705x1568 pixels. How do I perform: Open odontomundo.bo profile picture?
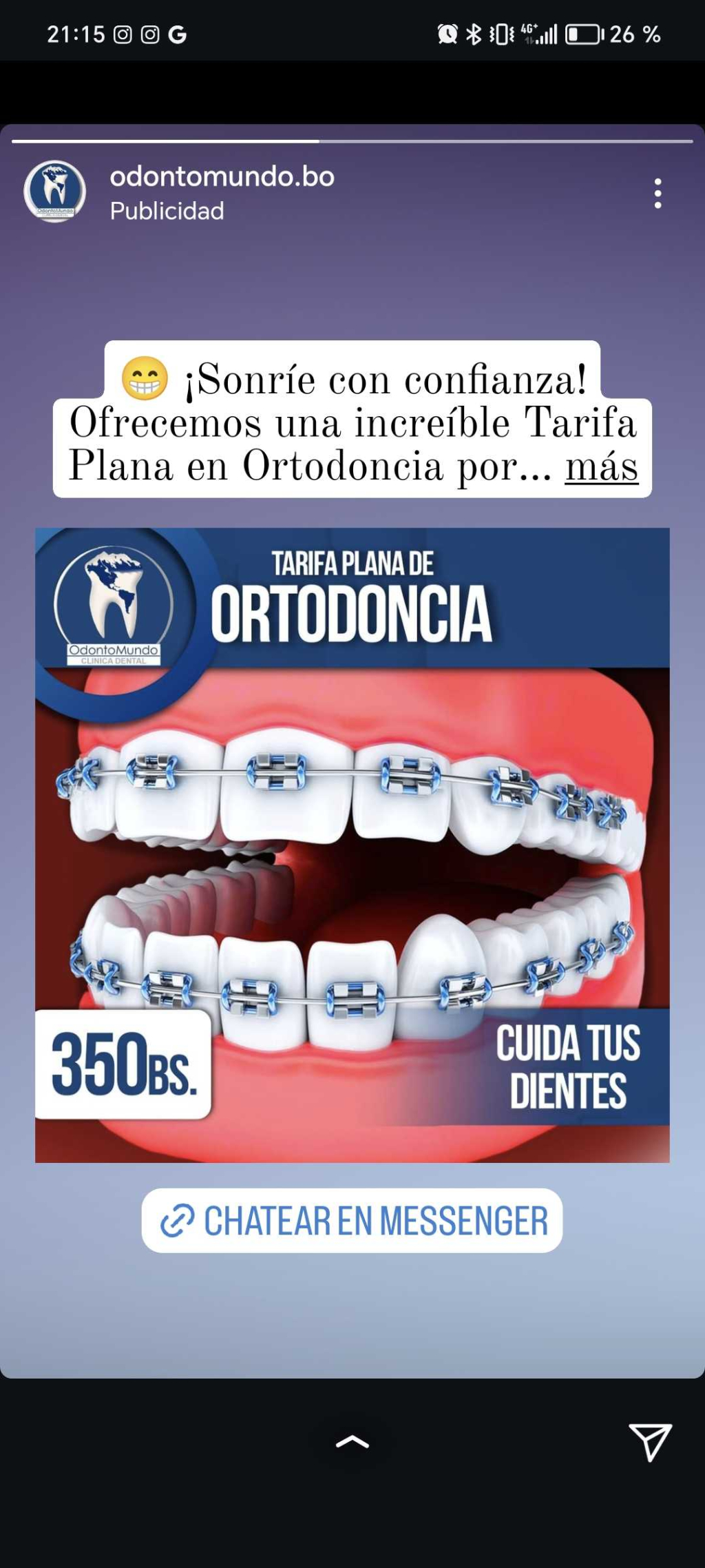(x=55, y=192)
